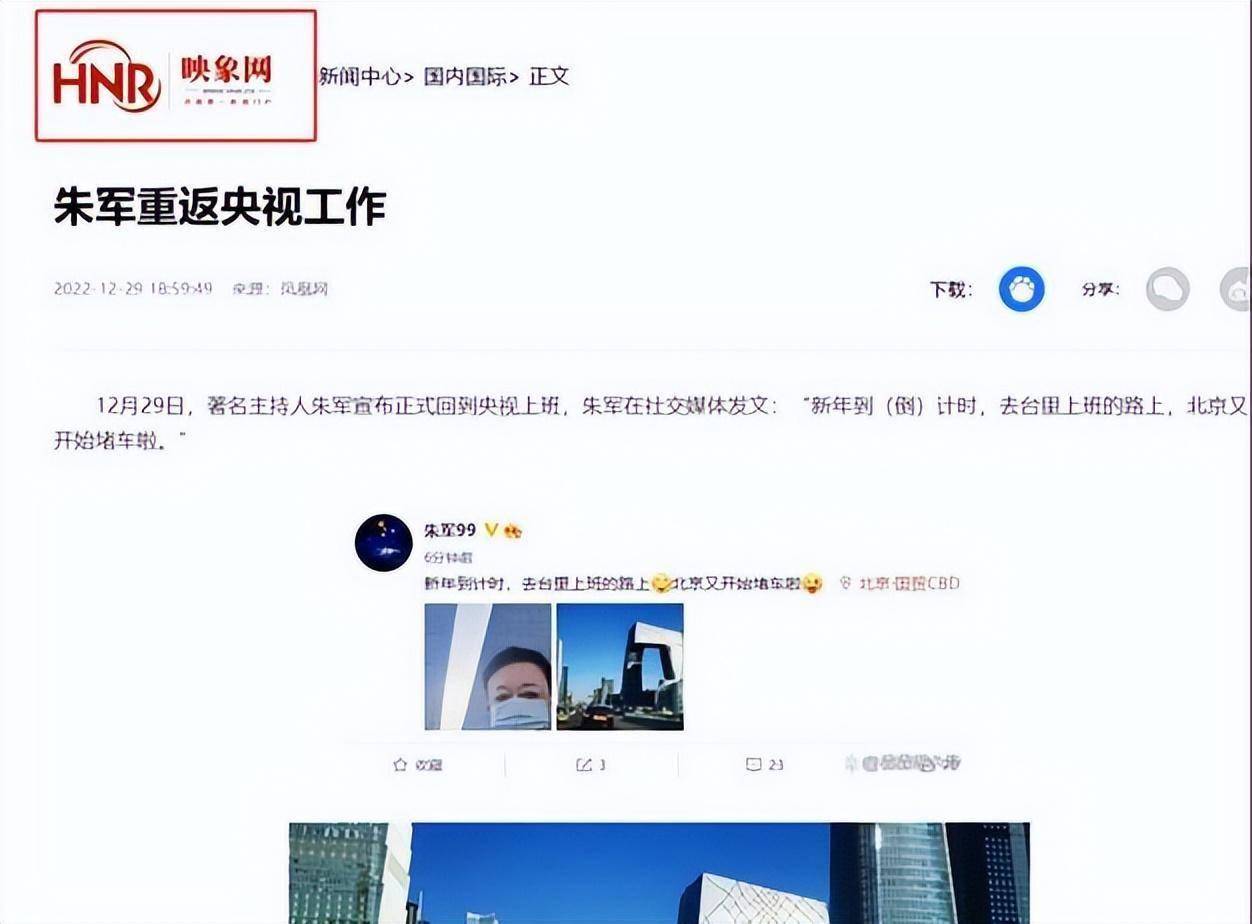The height and width of the screenshot is (924, 1252).
Task: Tap the blue paw download icon
Action: [x=1021, y=290]
